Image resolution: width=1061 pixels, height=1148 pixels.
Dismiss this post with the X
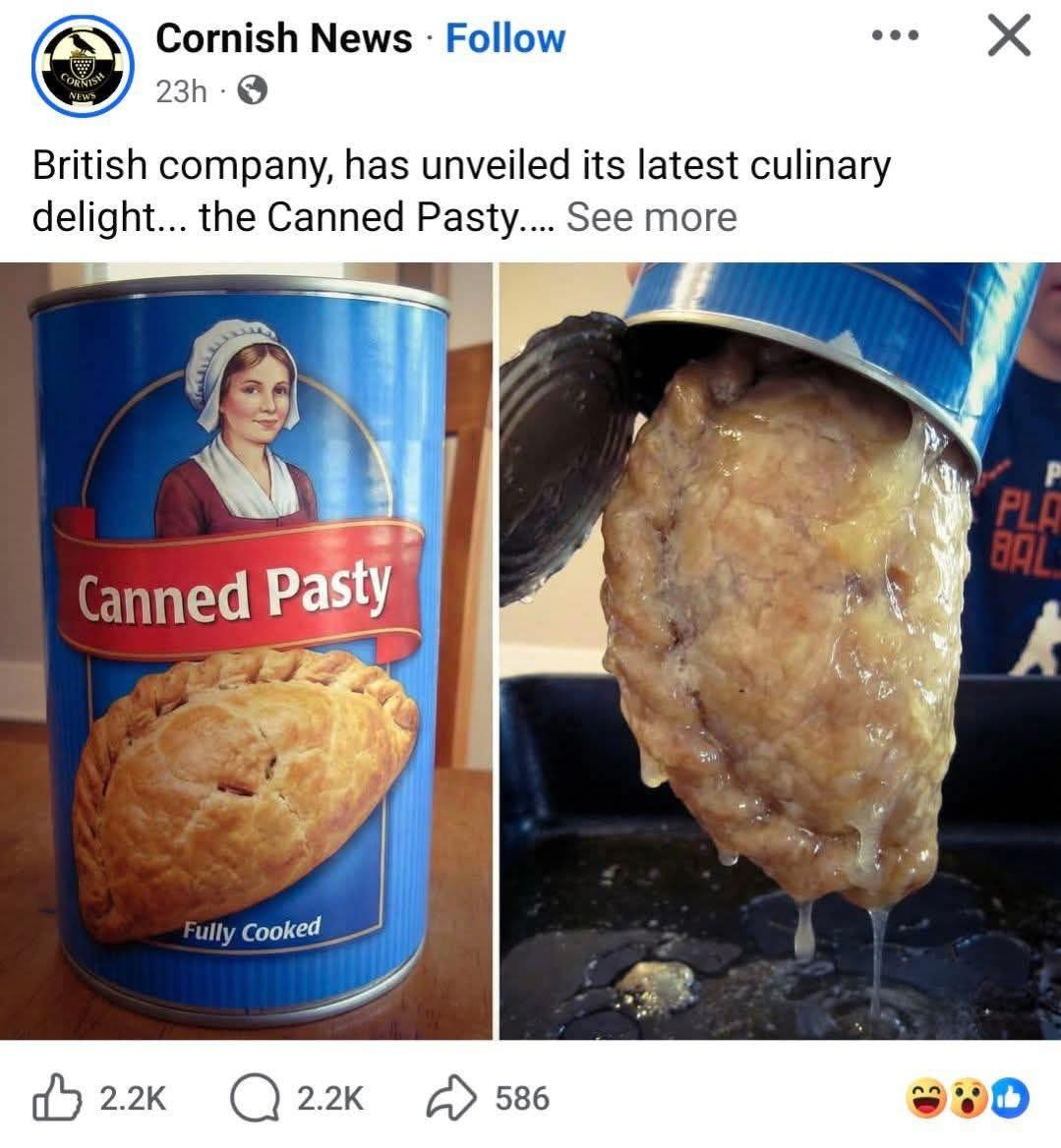tap(1008, 37)
